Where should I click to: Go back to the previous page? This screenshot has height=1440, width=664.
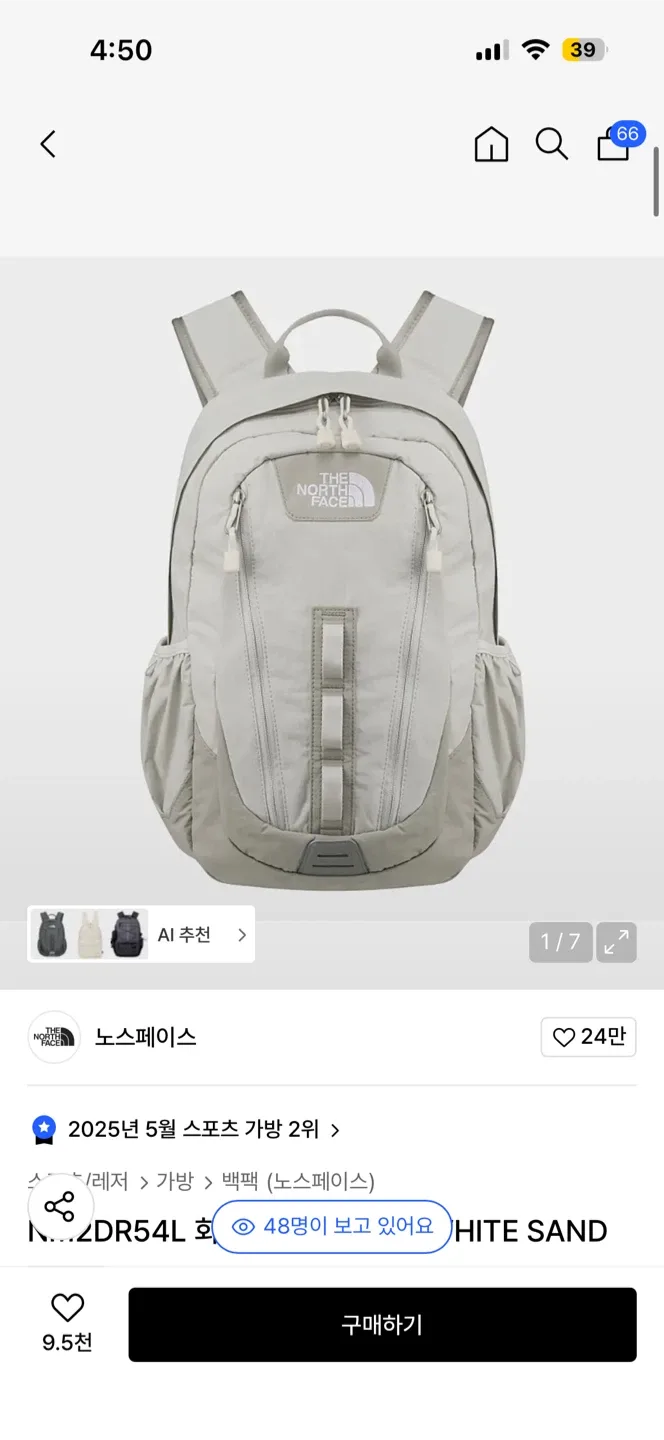[48, 145]
